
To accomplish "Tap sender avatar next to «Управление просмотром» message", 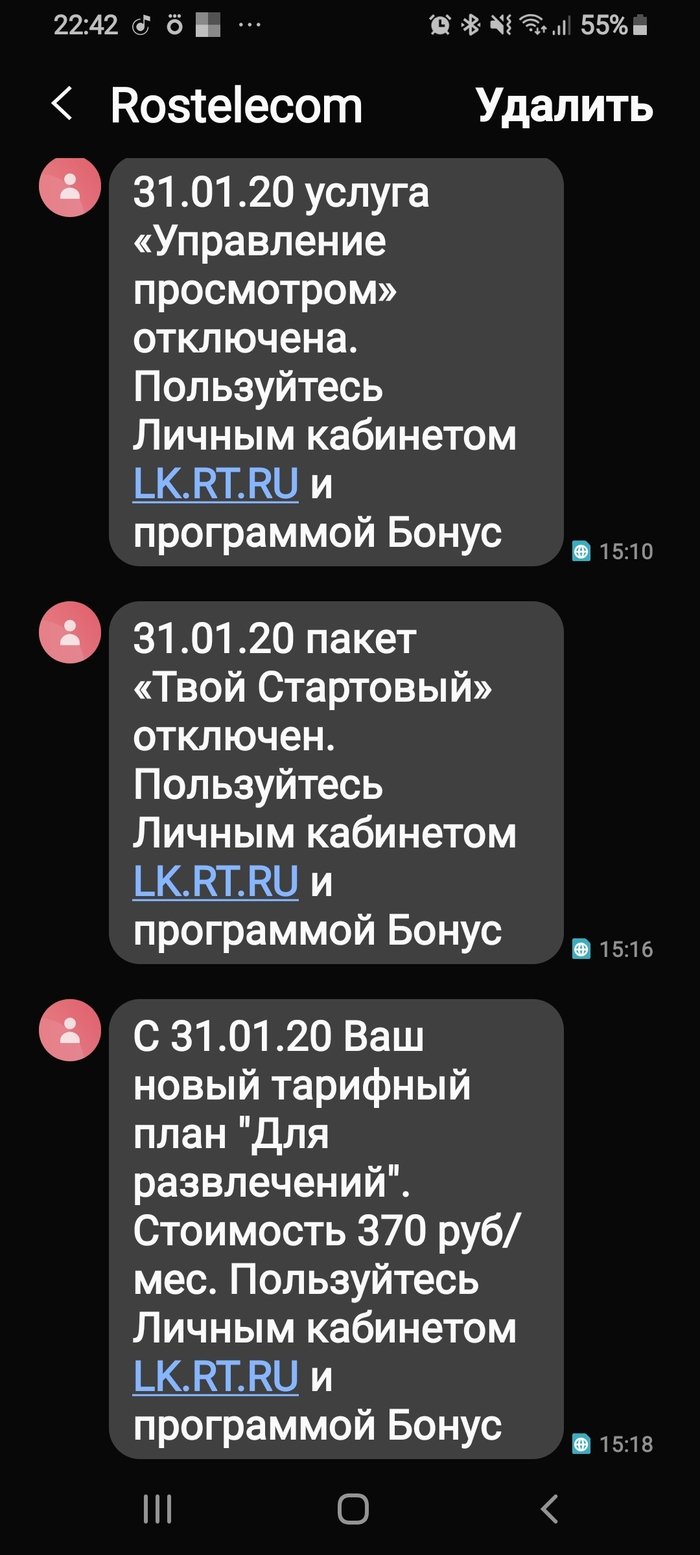I will (x=70, y=186).
